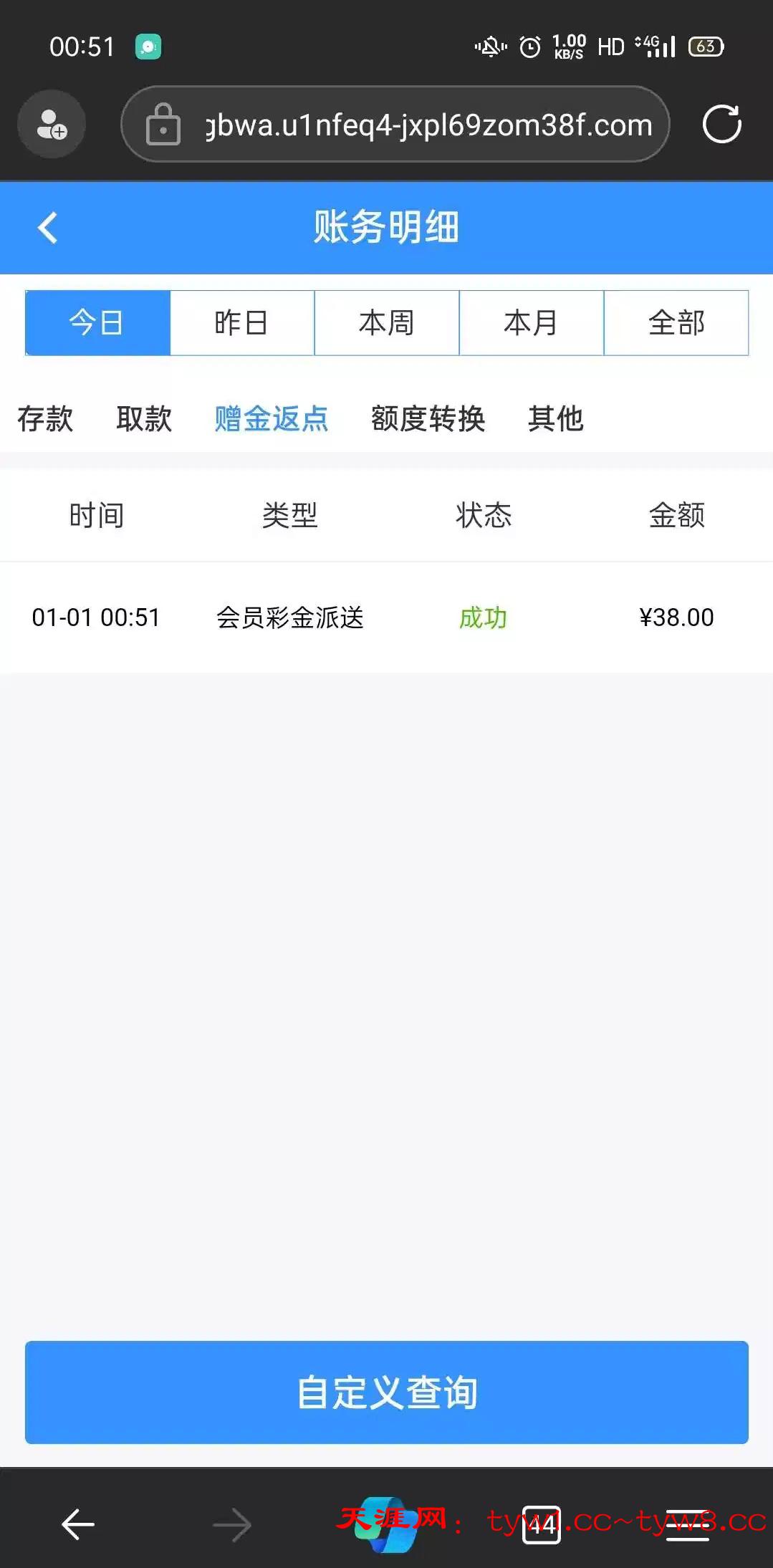
Task: Open the 存款 category
Action: click(45, 419)
